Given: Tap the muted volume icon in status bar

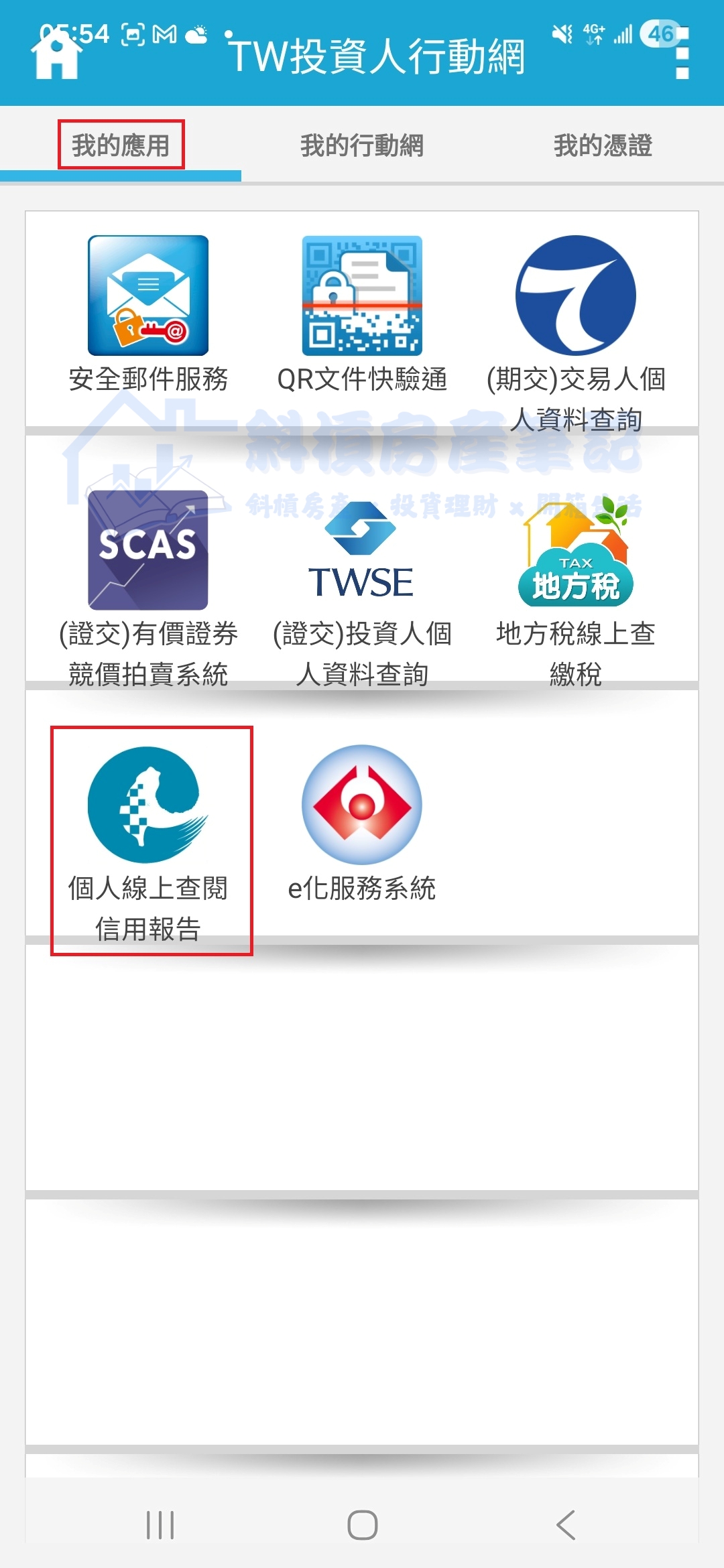Looking at the screenshot, I should 562,32.
